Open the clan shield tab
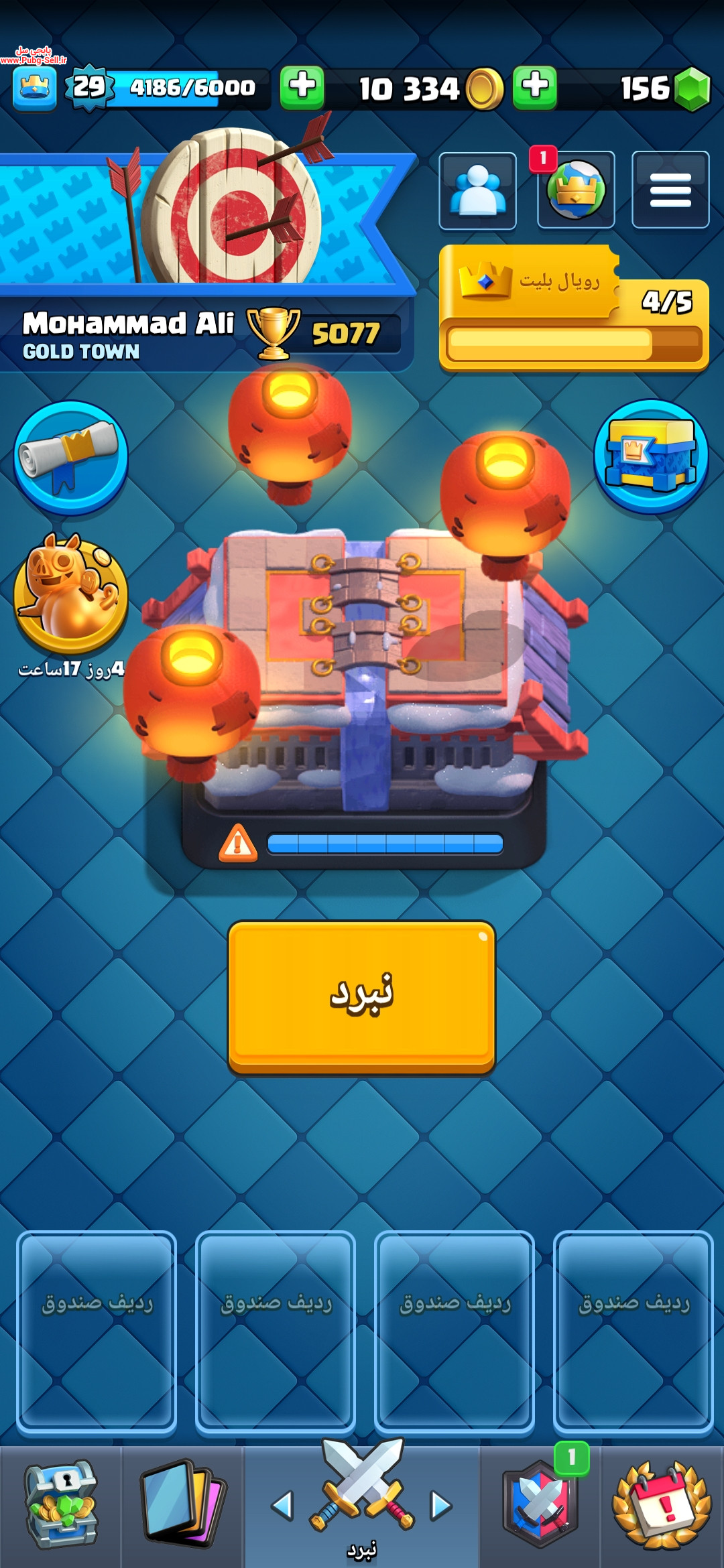Screen dimensions: 724x1568 pyautogui.click(x=540, y=1505)
